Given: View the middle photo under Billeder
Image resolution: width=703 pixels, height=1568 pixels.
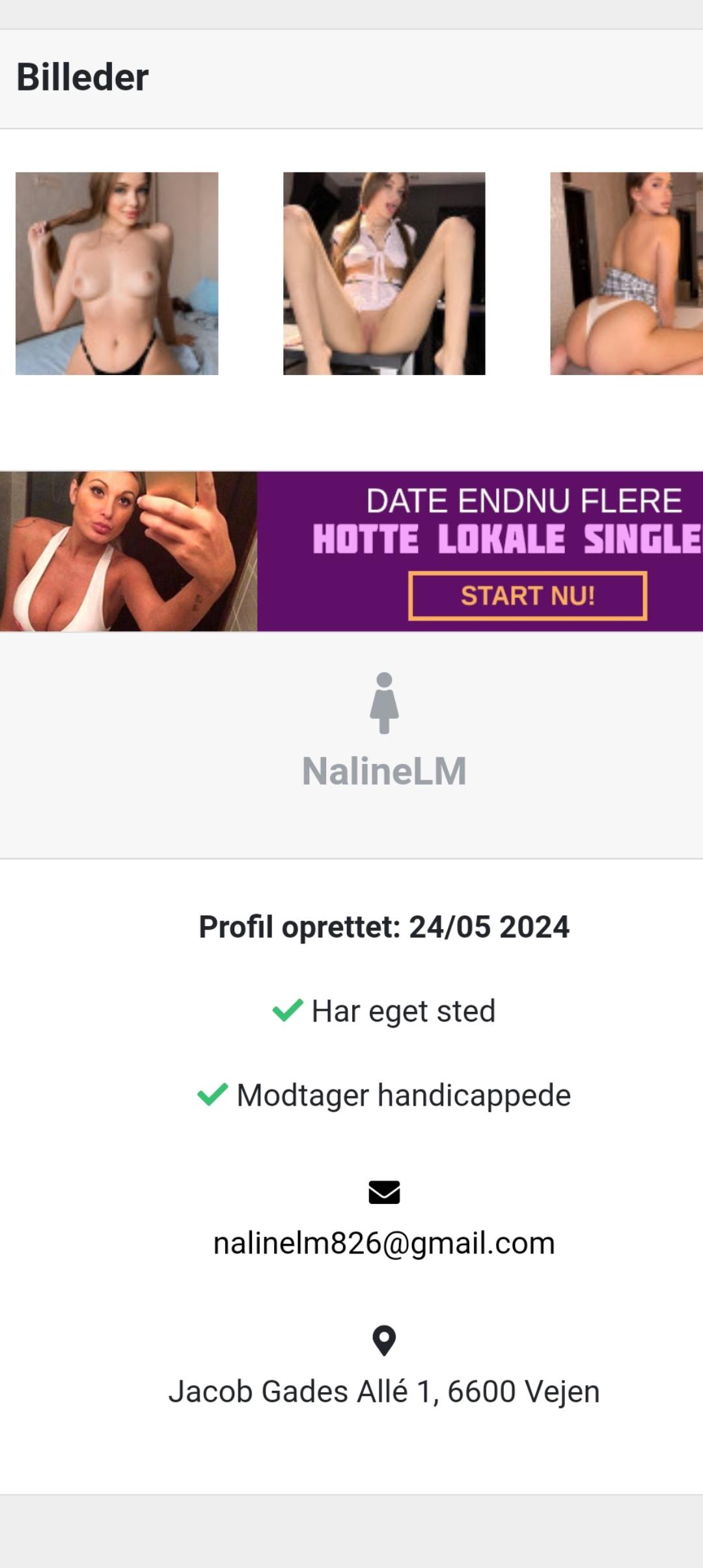Looking at the screenshot, I should (384, 273).
